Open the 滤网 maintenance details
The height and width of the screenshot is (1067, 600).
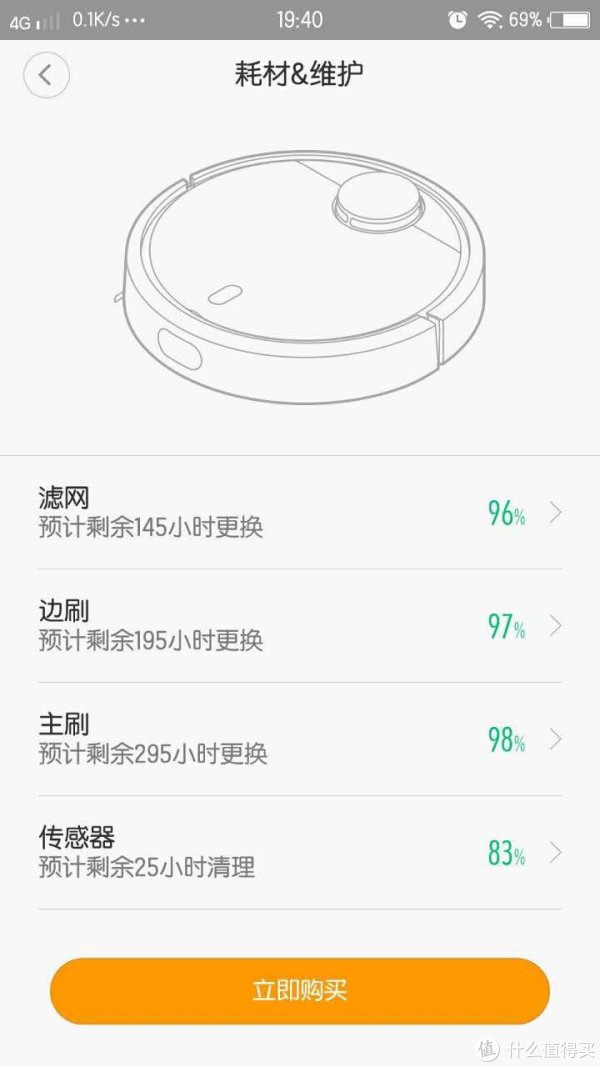[300, 512]
